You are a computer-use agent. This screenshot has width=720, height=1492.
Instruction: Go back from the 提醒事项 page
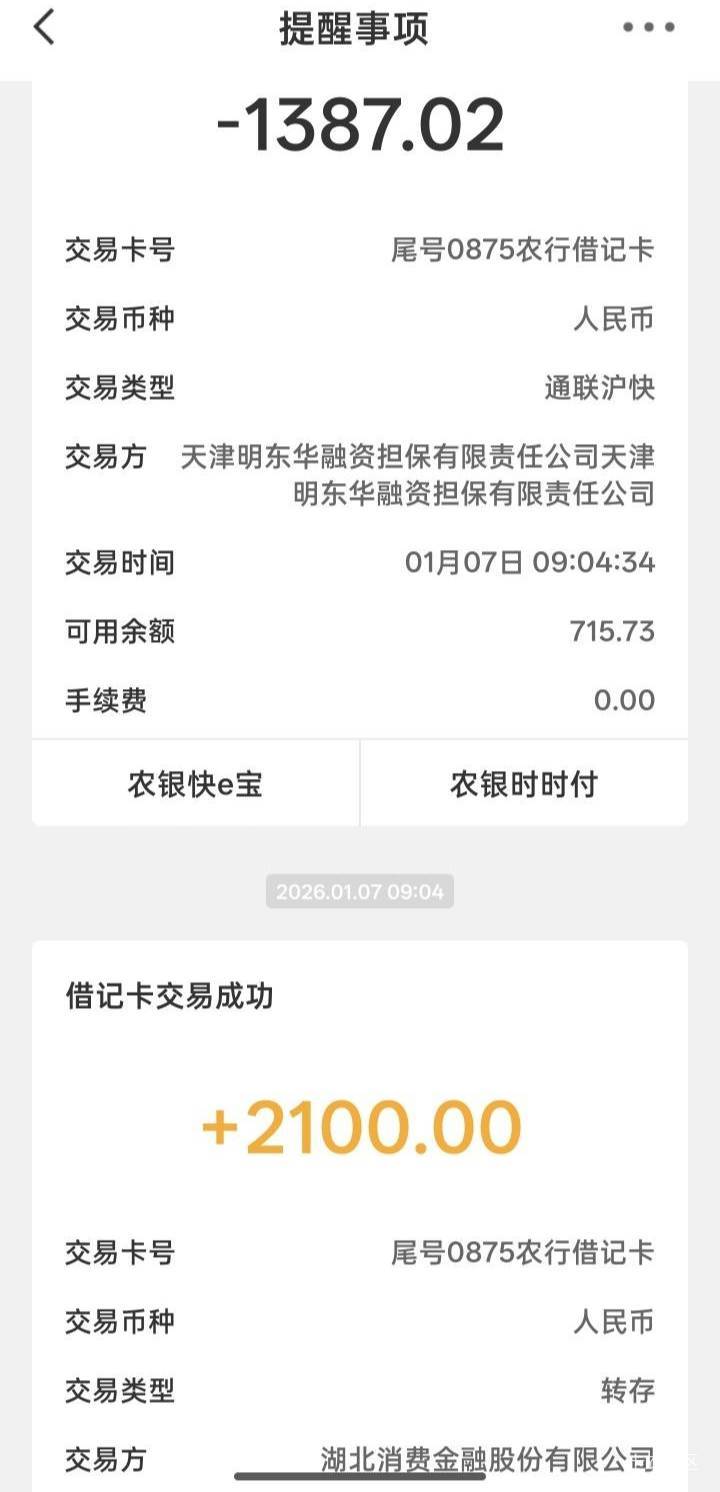(x=43, y=28)
